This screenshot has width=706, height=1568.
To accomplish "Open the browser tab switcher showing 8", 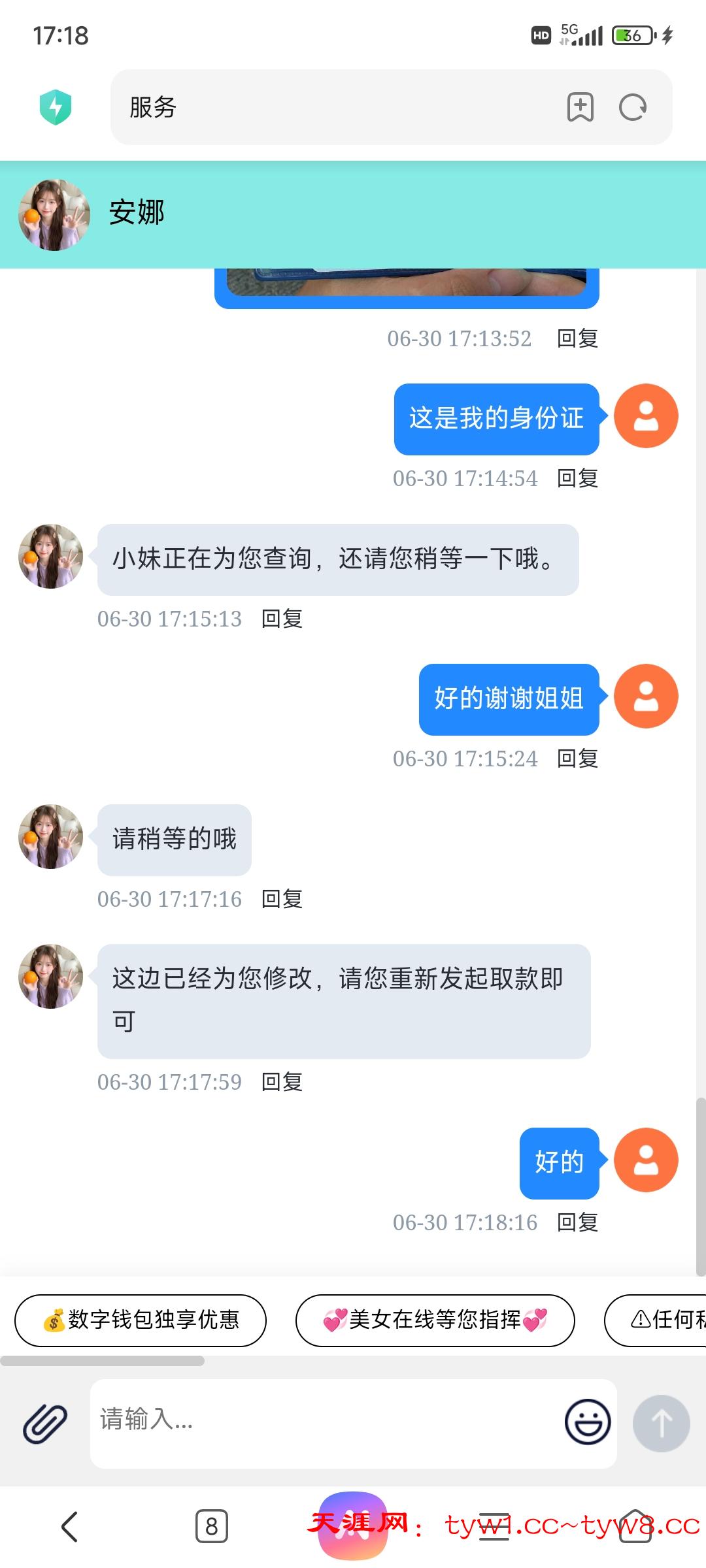I will pyautogui.click(x=212, y=1526).
